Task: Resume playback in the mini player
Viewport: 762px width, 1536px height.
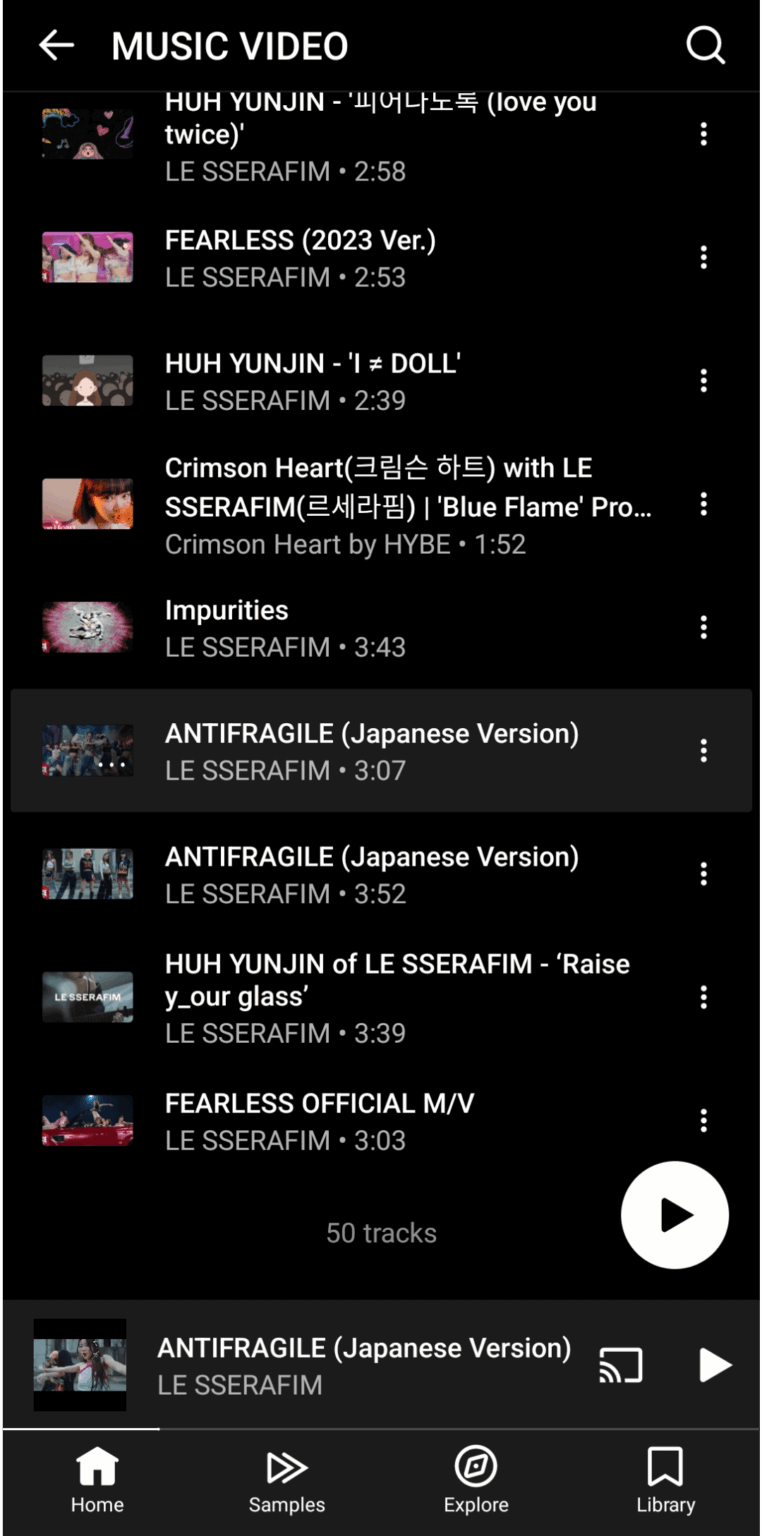Action: [714, 1365]
